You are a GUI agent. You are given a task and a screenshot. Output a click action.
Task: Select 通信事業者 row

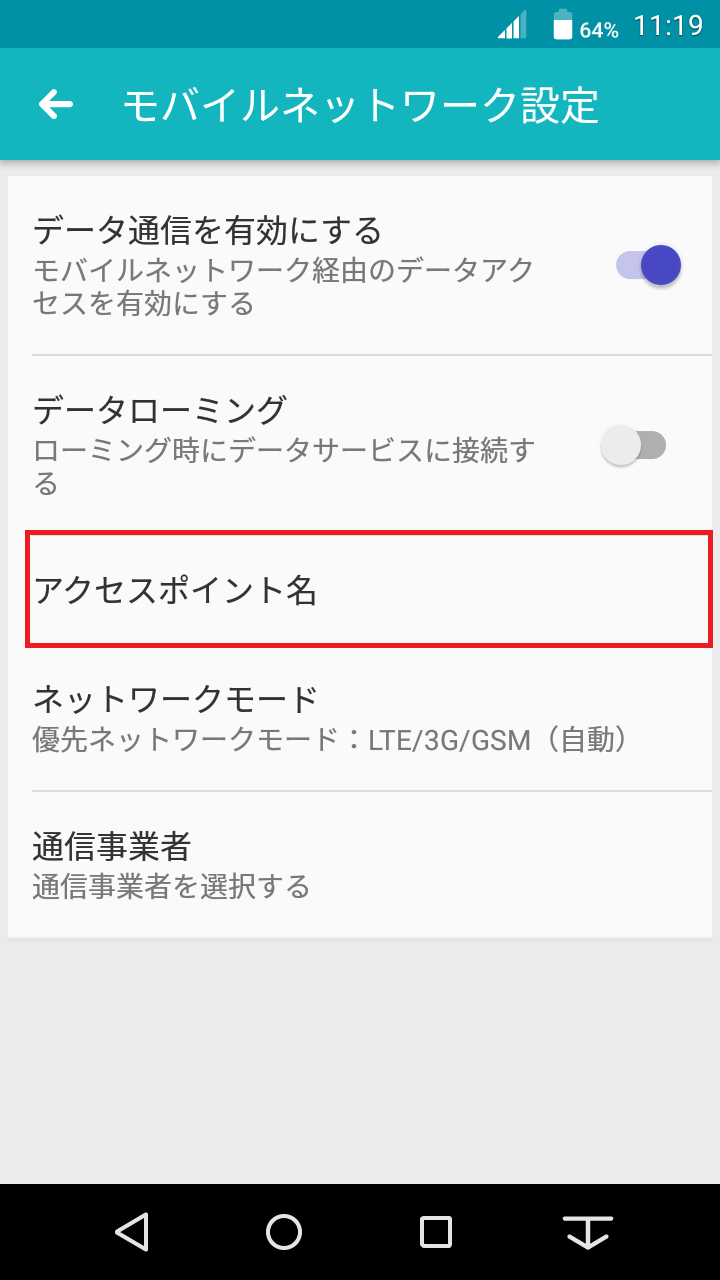tap(360, 864)
